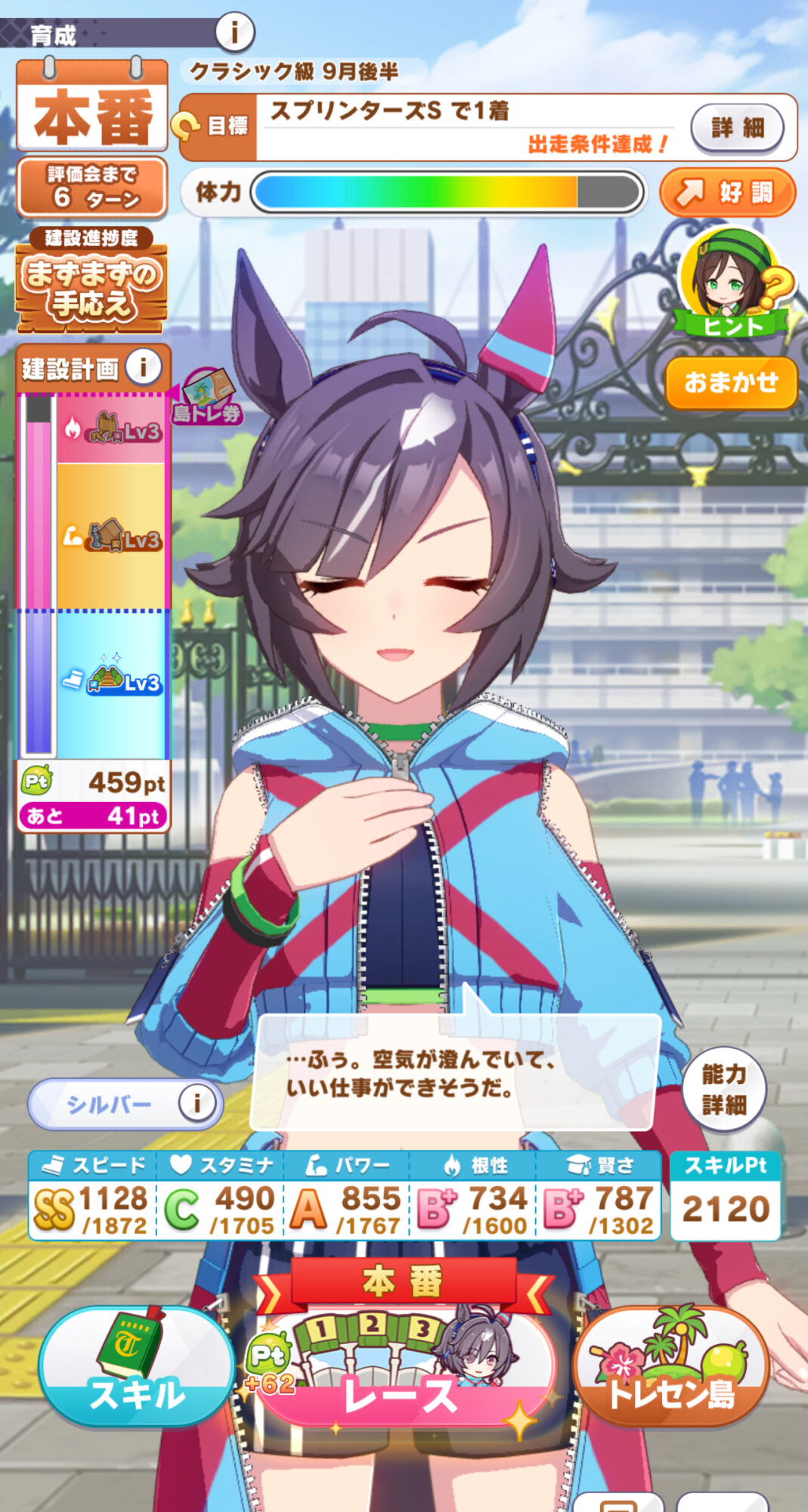Tap the おまかせ button

point(730,383)
